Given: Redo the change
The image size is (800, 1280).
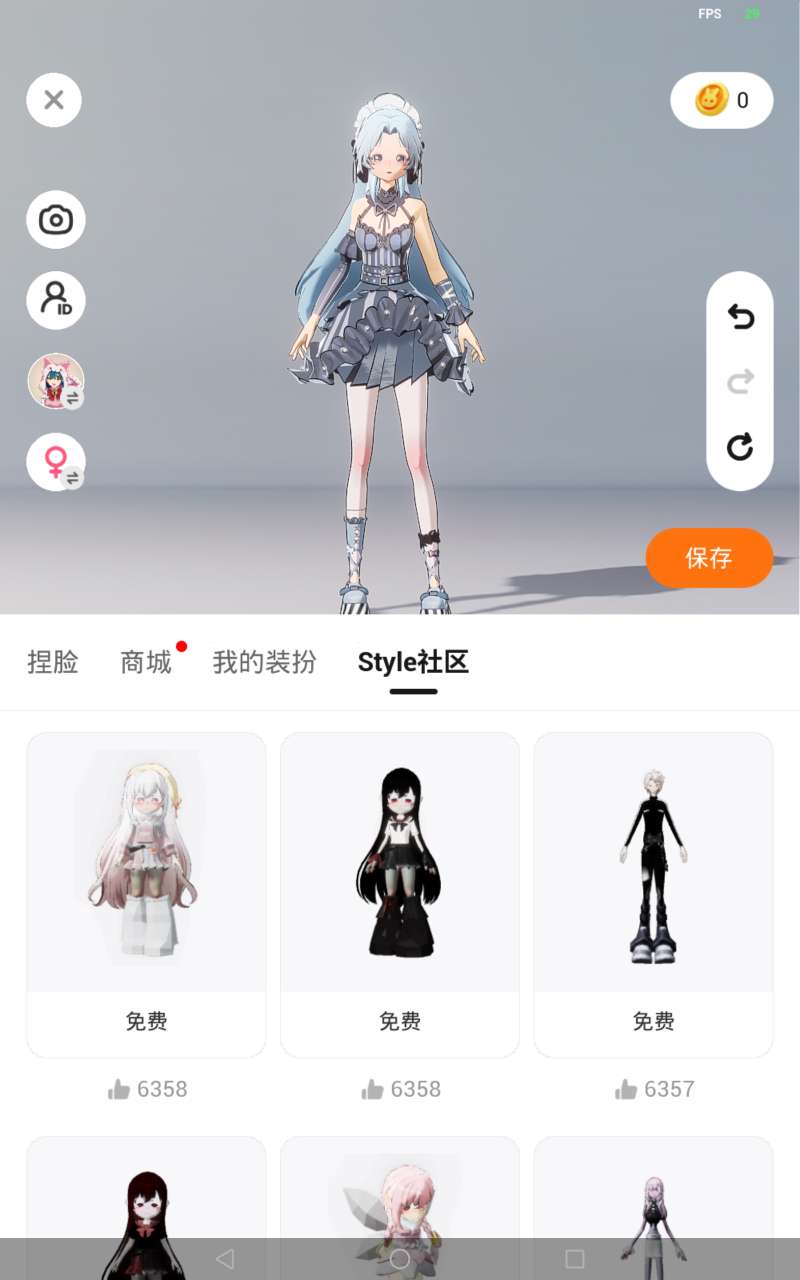Looking at the screenshot, I should point(740,381).
